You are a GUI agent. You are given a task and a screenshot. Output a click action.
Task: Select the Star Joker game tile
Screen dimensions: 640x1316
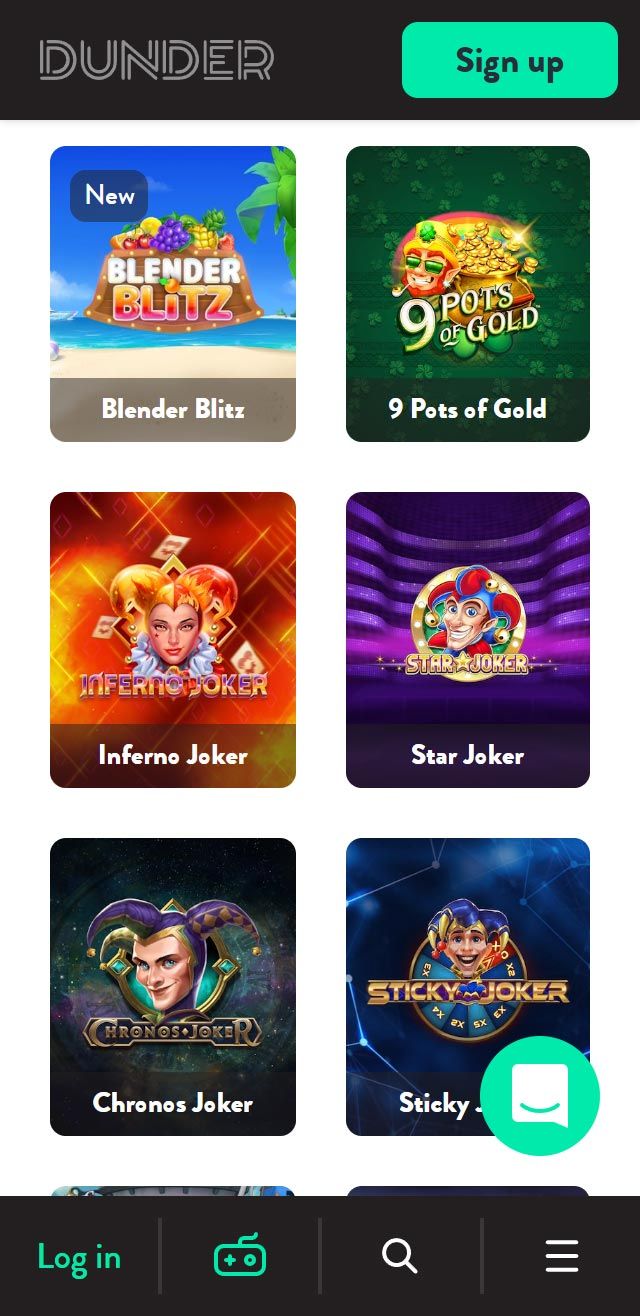(x=468, y=639)
